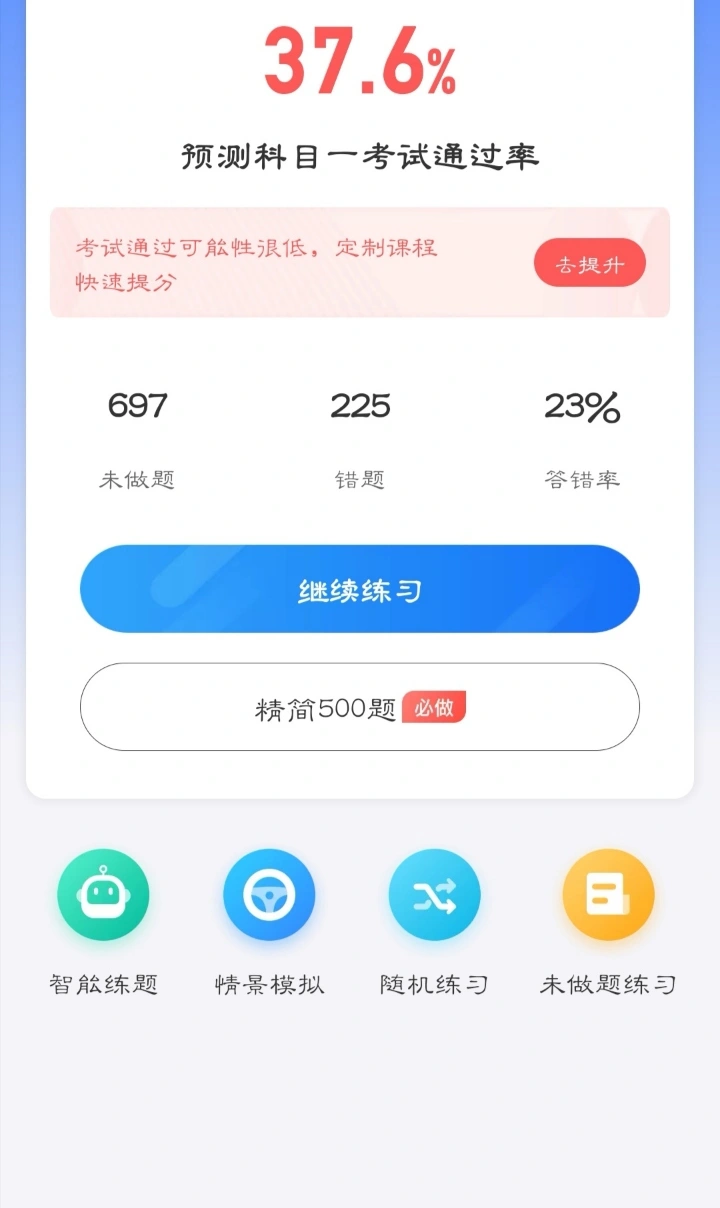Image resolution: width=720 pixels, height=1208 pixels.
Task: Launch 随机练习 random practice
Action: click(435, 896)
